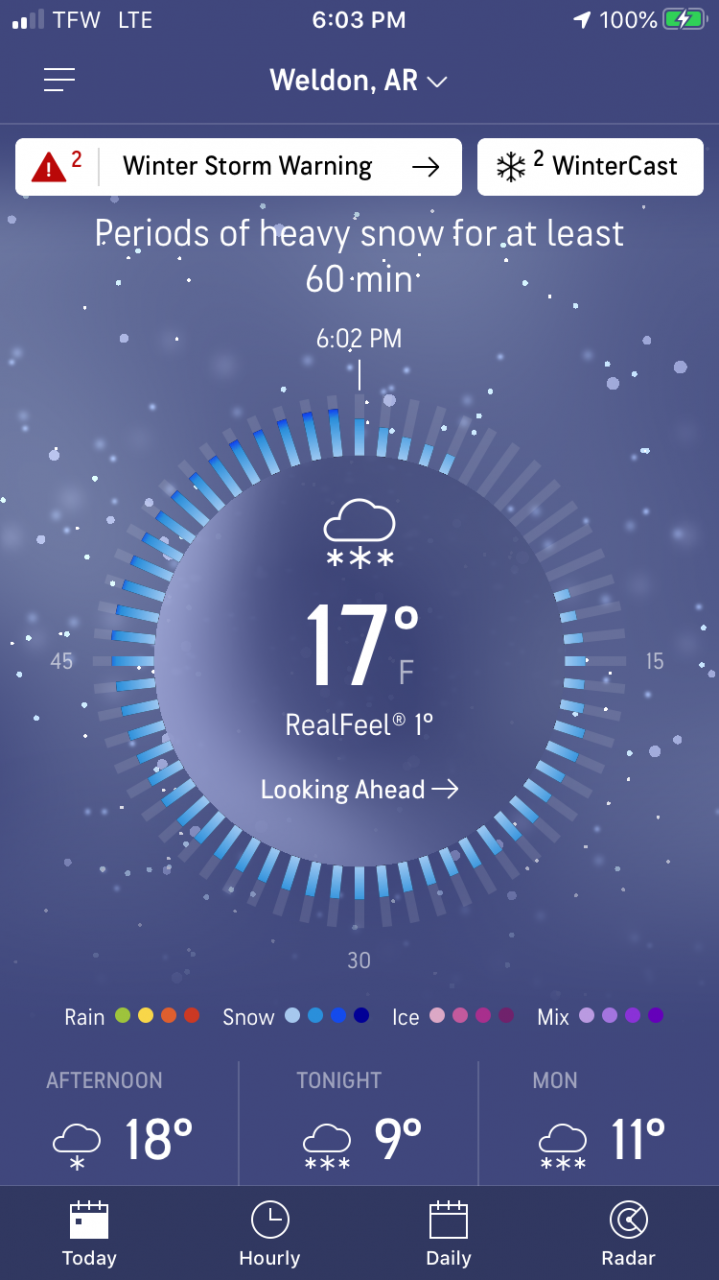View the Mon forecast card
719x1280 pixels.
pyautogui.click(x=598, y=1122)
